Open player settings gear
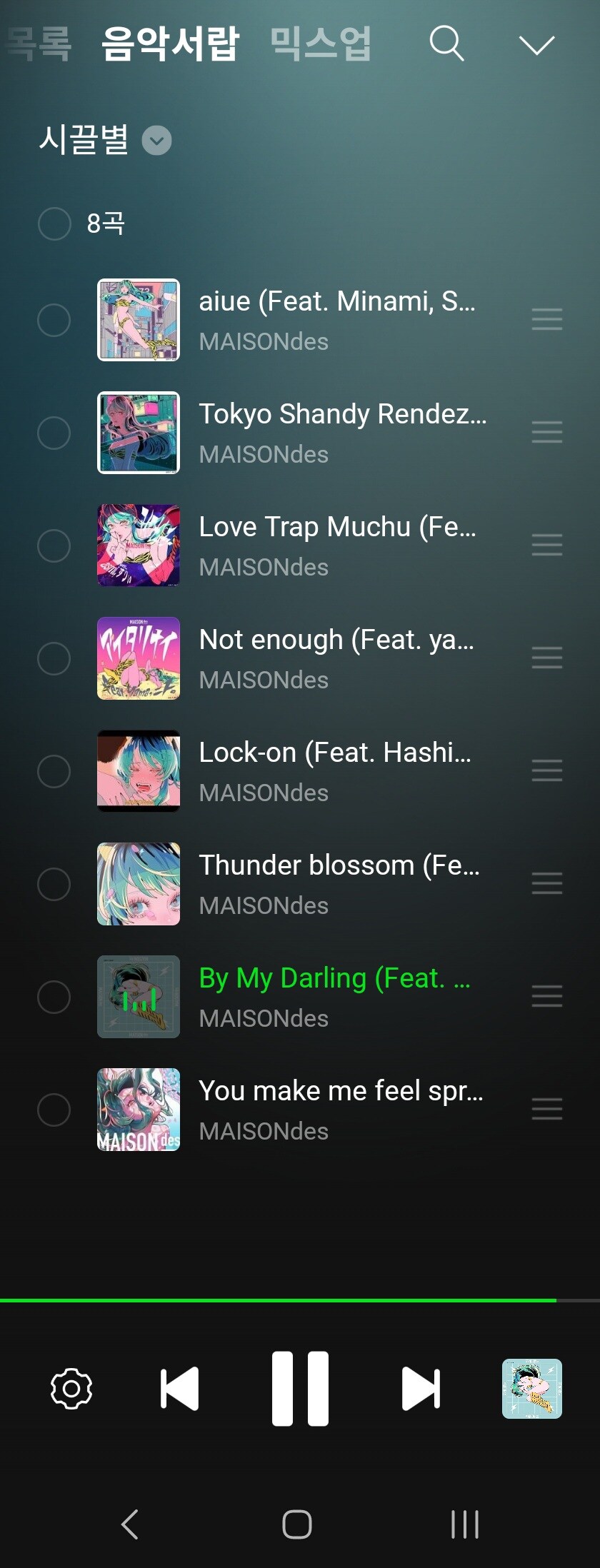The height and width of the screenshot is (1568, 600). (71, 1388)
